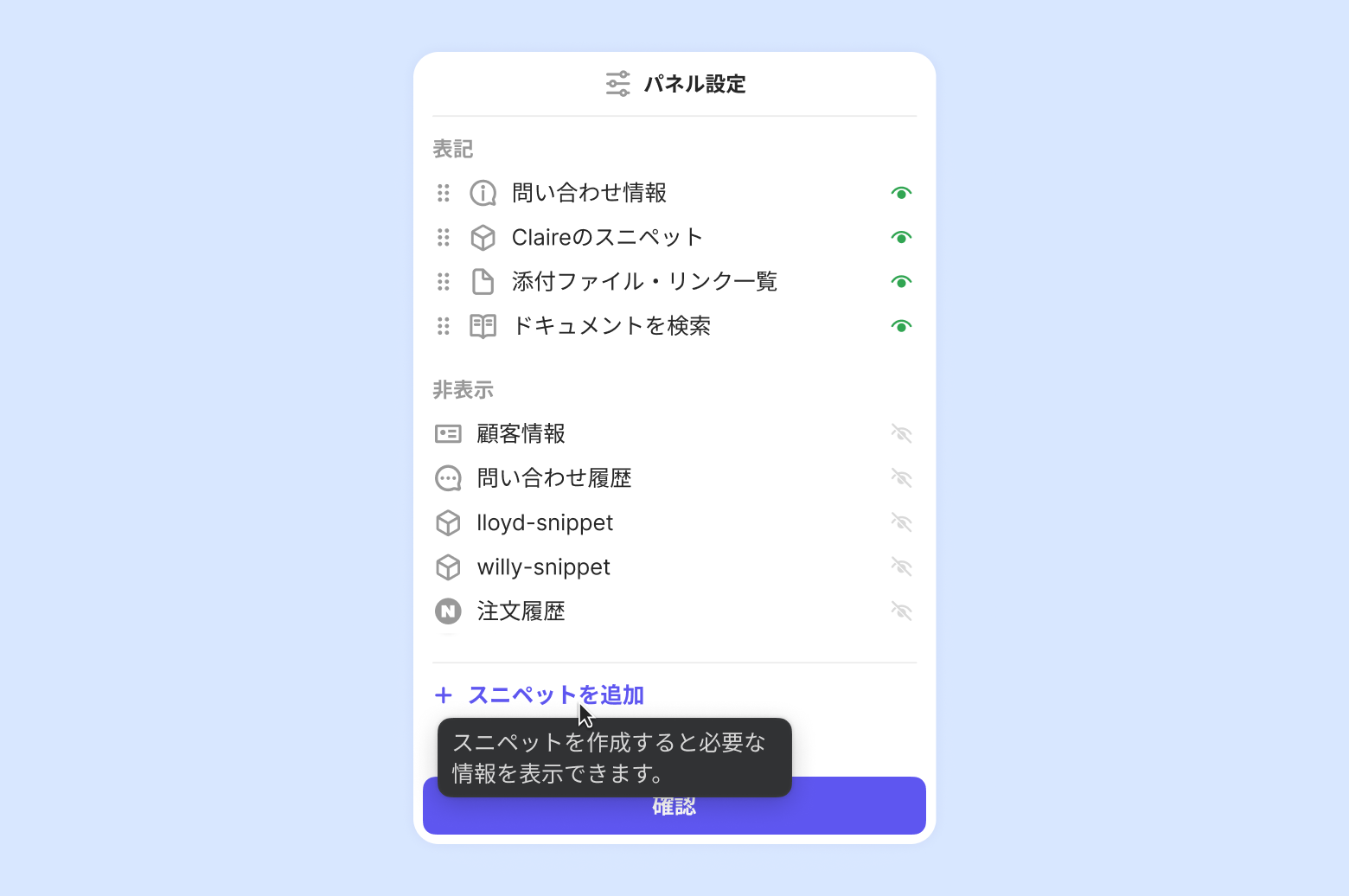The height and width of the screenshot is (896, 1349).
Task: Hide the 問い合わせ情報 panel
Action: 901,193
